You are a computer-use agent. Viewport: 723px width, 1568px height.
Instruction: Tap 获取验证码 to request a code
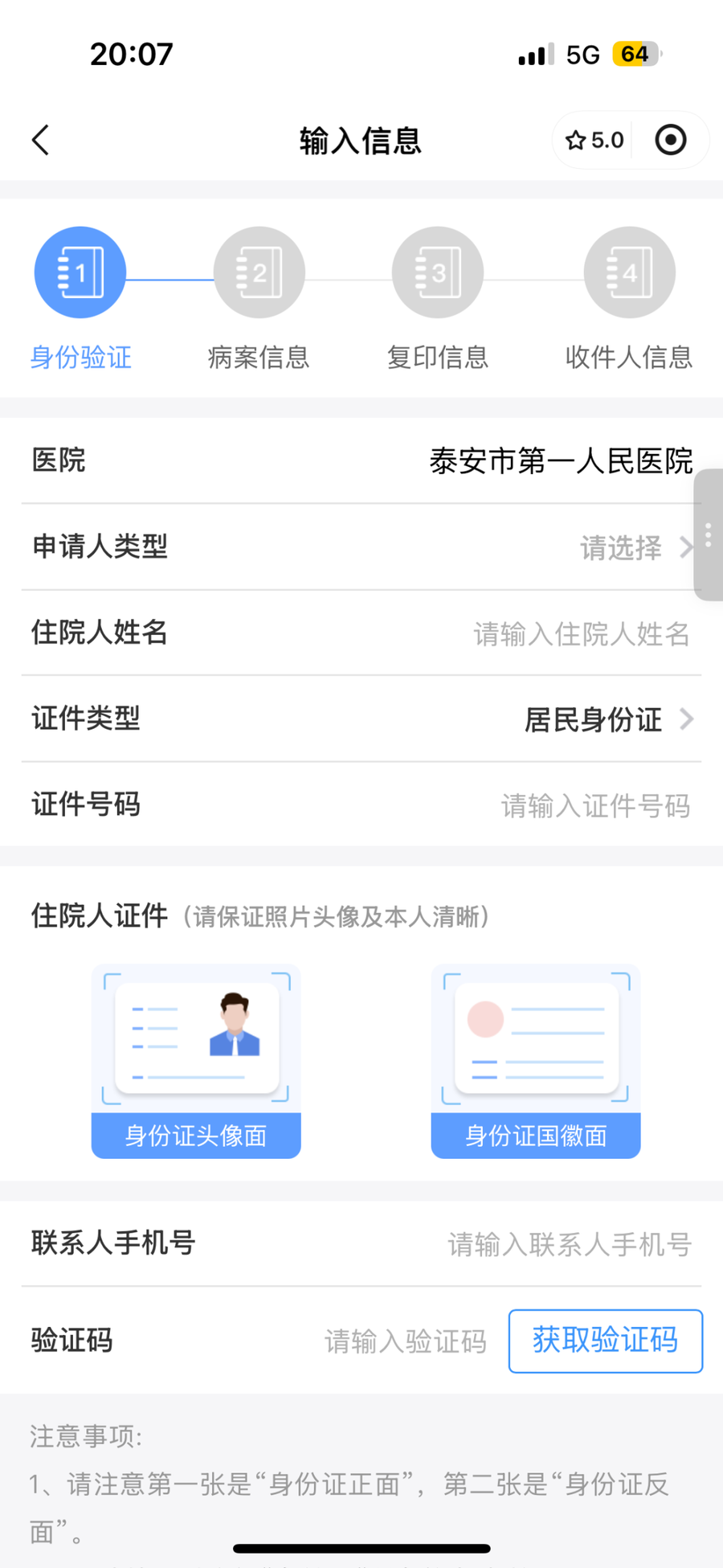(x=605, y=1341)
